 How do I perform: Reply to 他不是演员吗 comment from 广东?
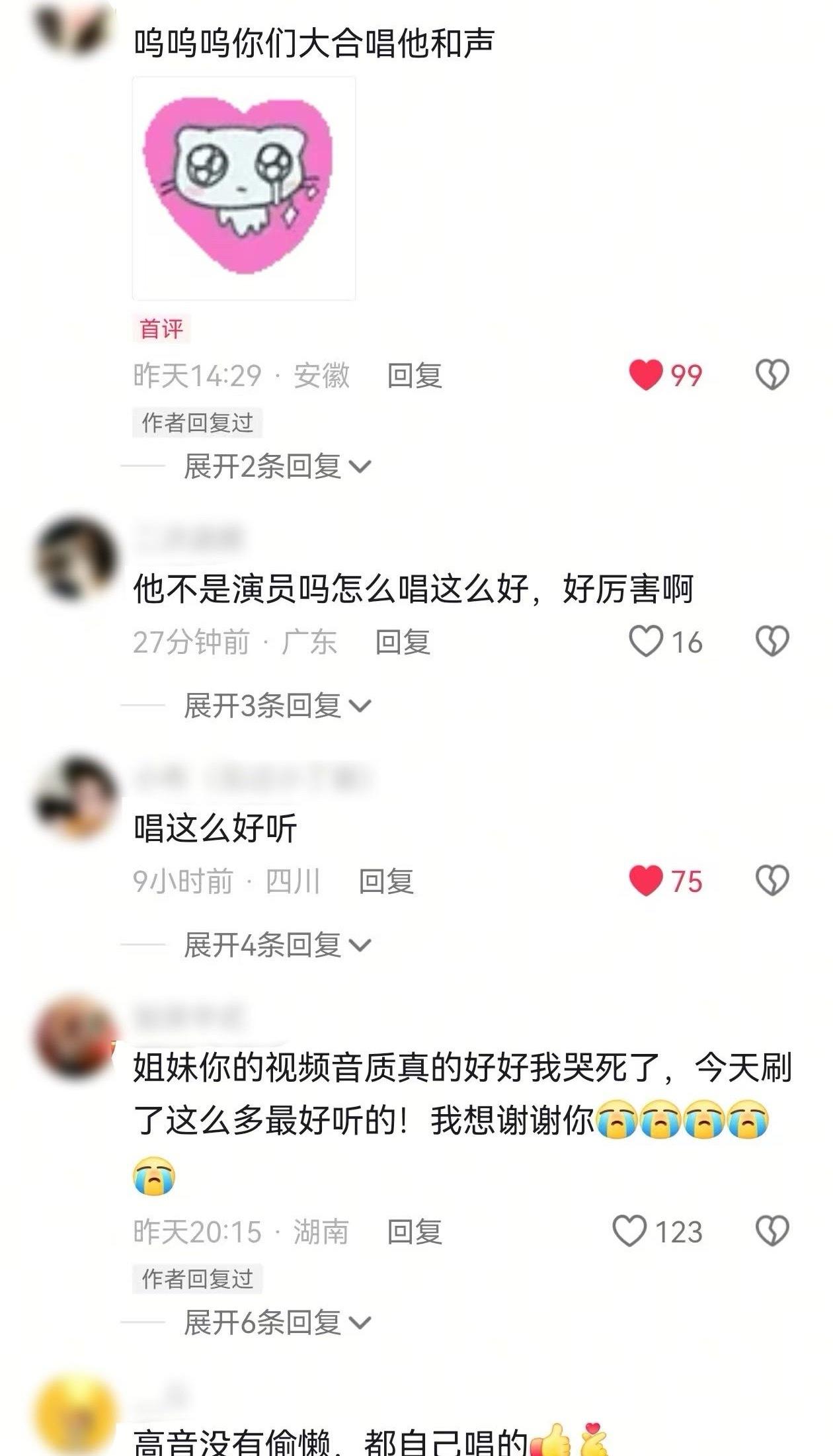click(403, 642)
